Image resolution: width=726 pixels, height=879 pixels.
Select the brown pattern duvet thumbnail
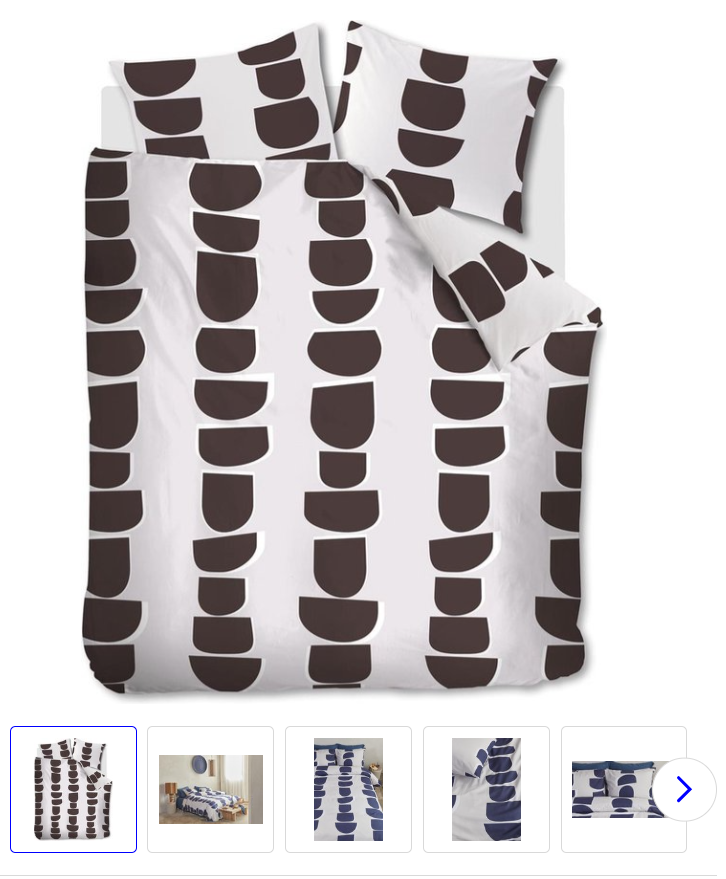[x=73, y=789]
